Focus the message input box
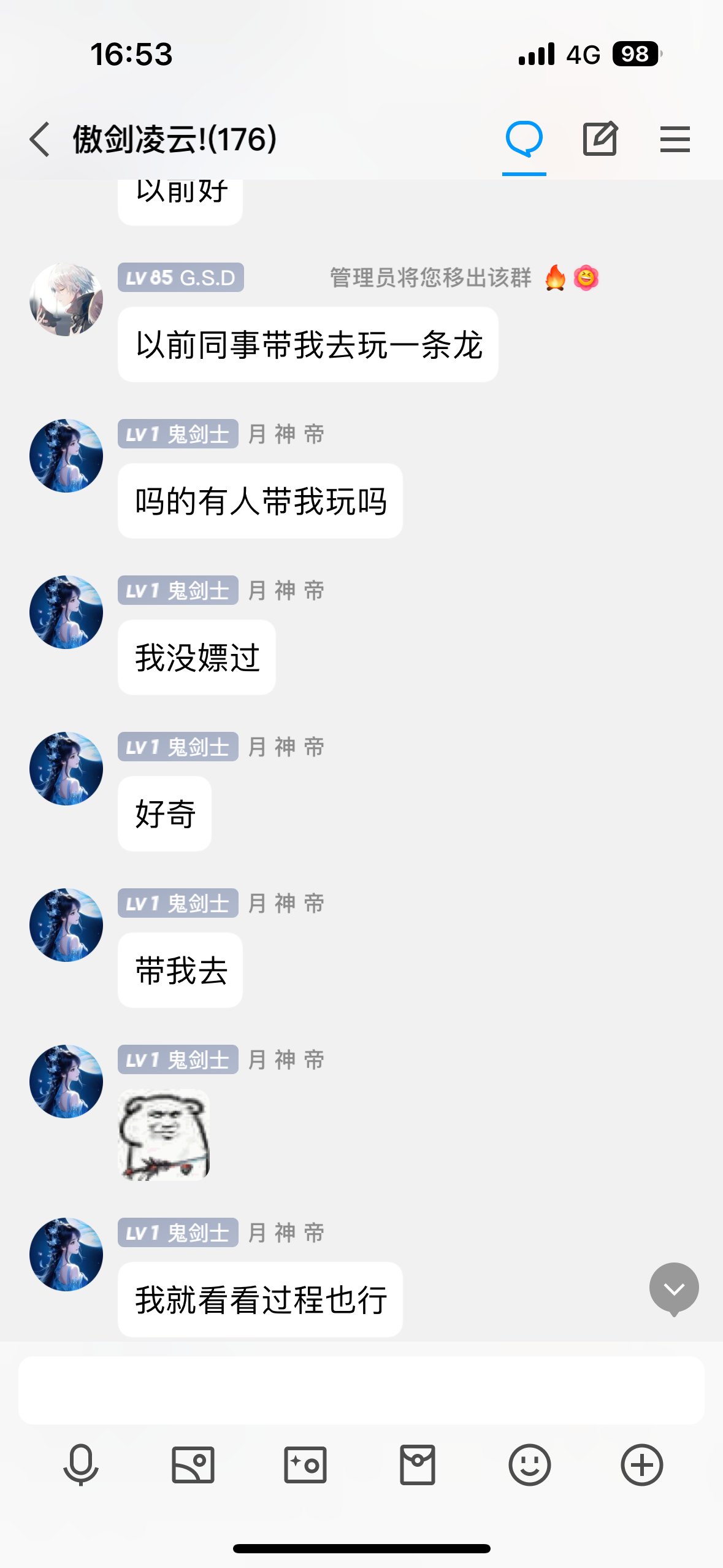Image resolution: width=723 pixels, height=1568 pixels. (x=361, y=1390)
